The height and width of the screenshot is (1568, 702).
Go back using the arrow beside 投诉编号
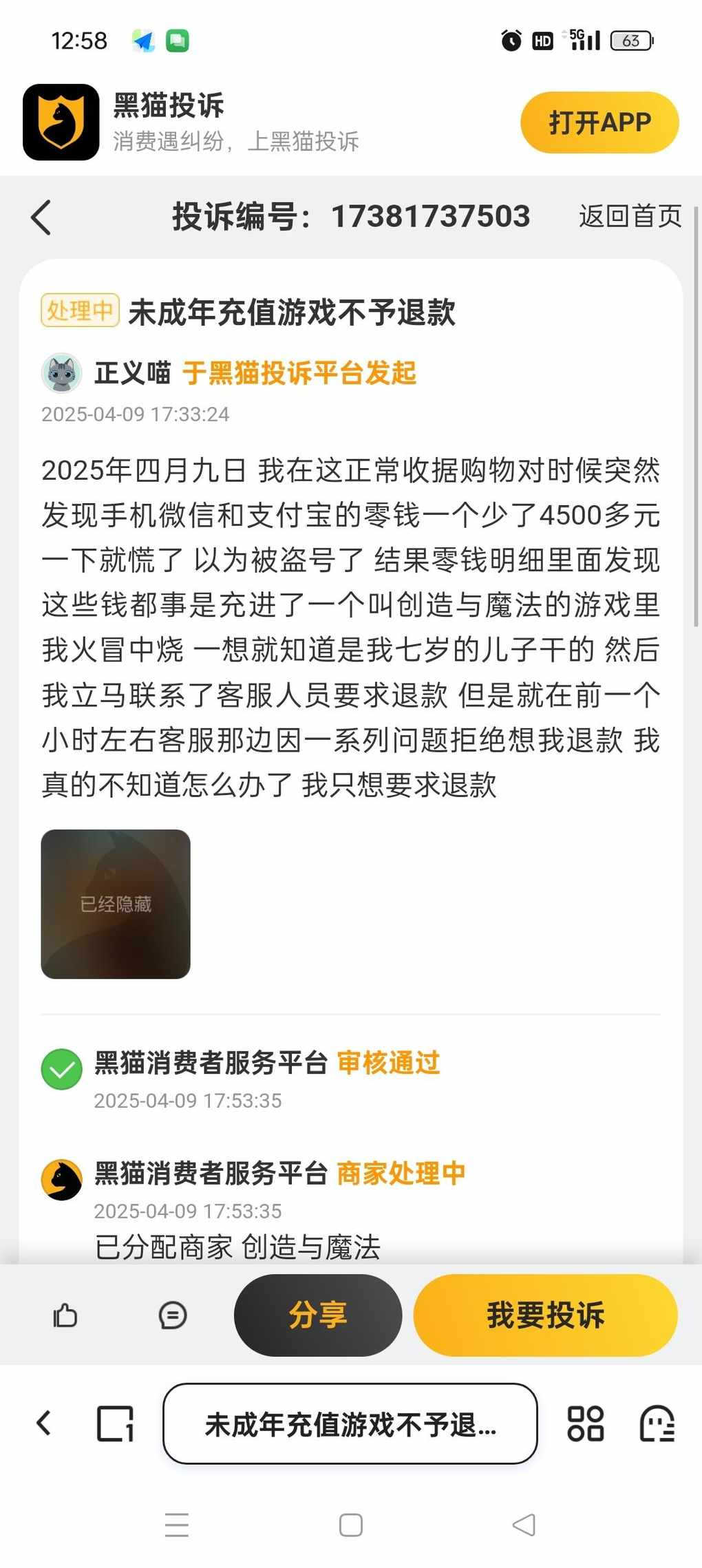[x=41, y=218]
